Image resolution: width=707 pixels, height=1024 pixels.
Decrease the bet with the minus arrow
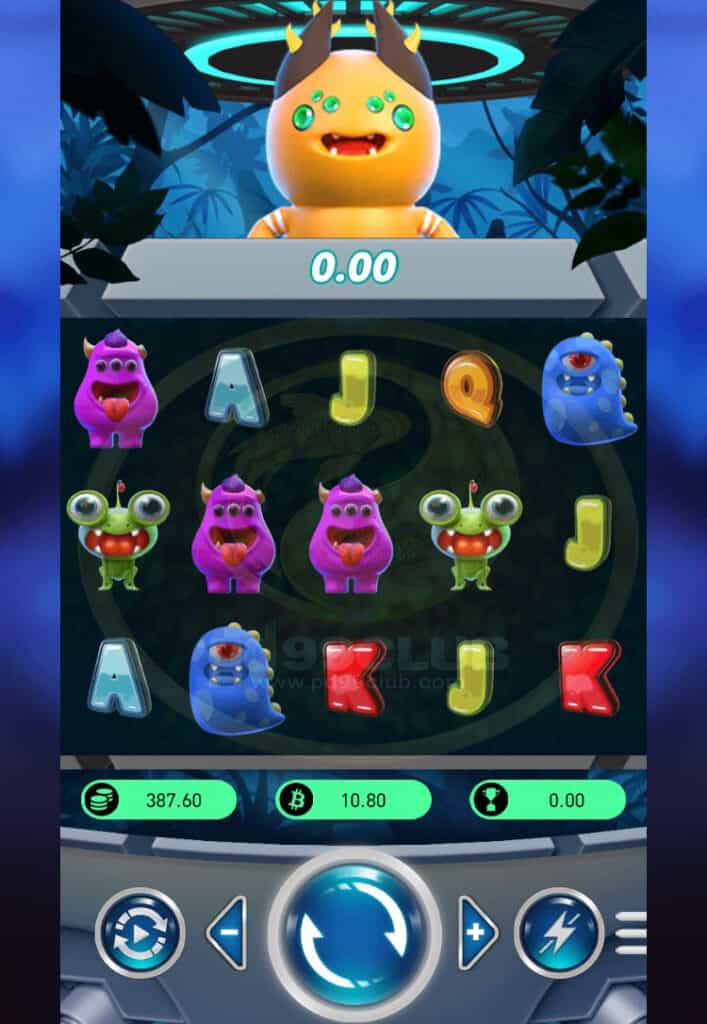(x=227, y=933)
